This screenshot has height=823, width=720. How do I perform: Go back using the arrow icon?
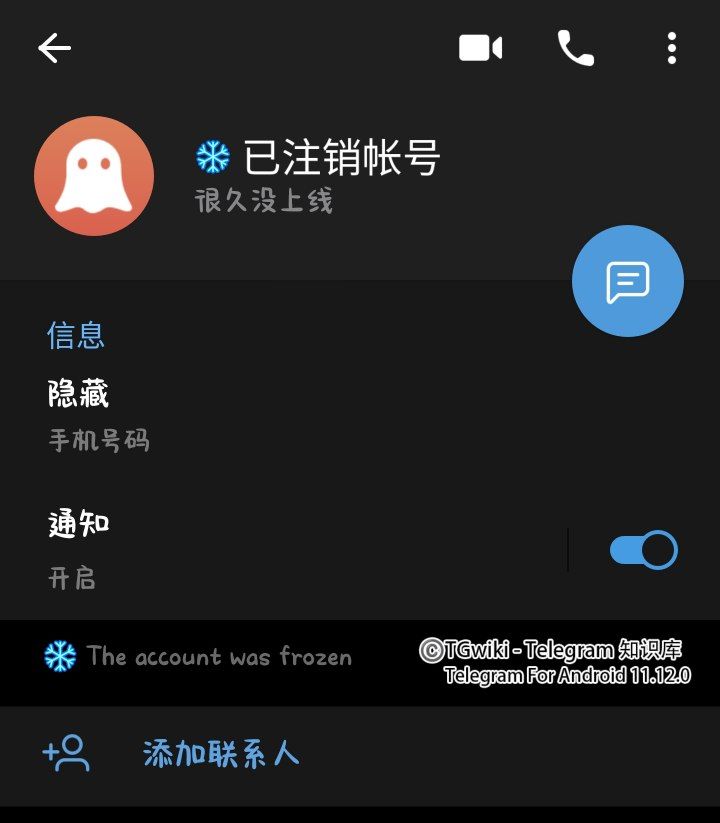[54, 48]
